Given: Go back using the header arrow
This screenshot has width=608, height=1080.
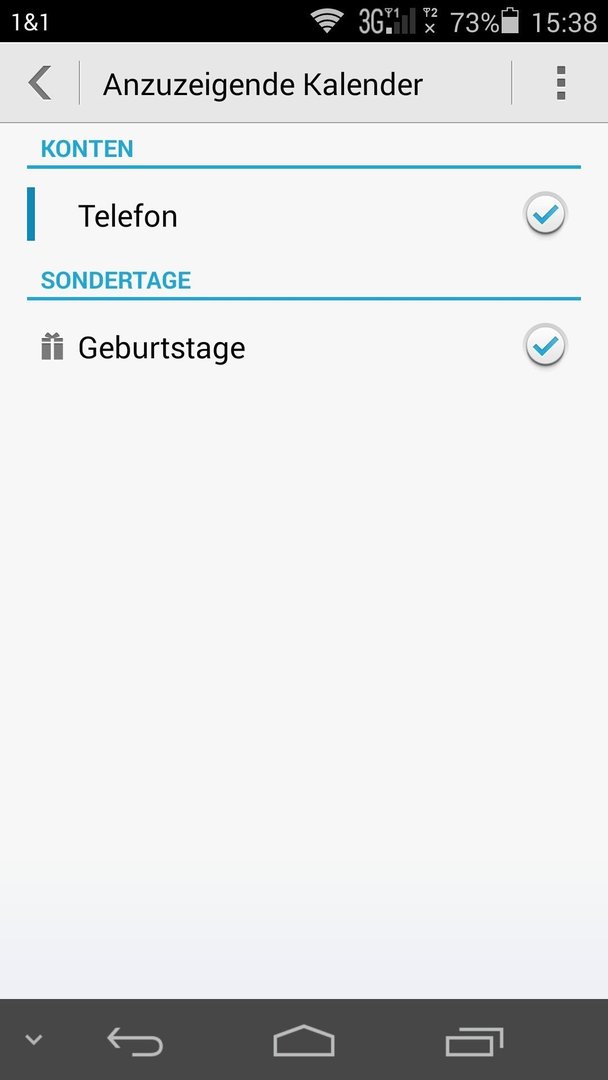Looking at the screenshot, I should point(40,83).
